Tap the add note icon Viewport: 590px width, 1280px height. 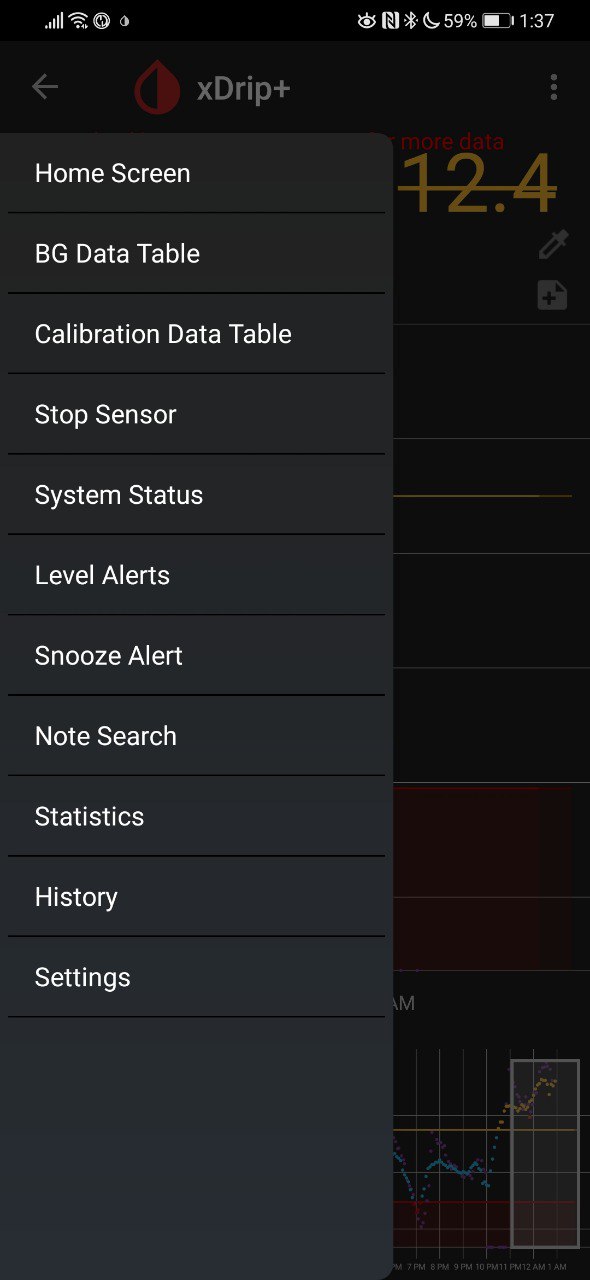pos(553,295)
